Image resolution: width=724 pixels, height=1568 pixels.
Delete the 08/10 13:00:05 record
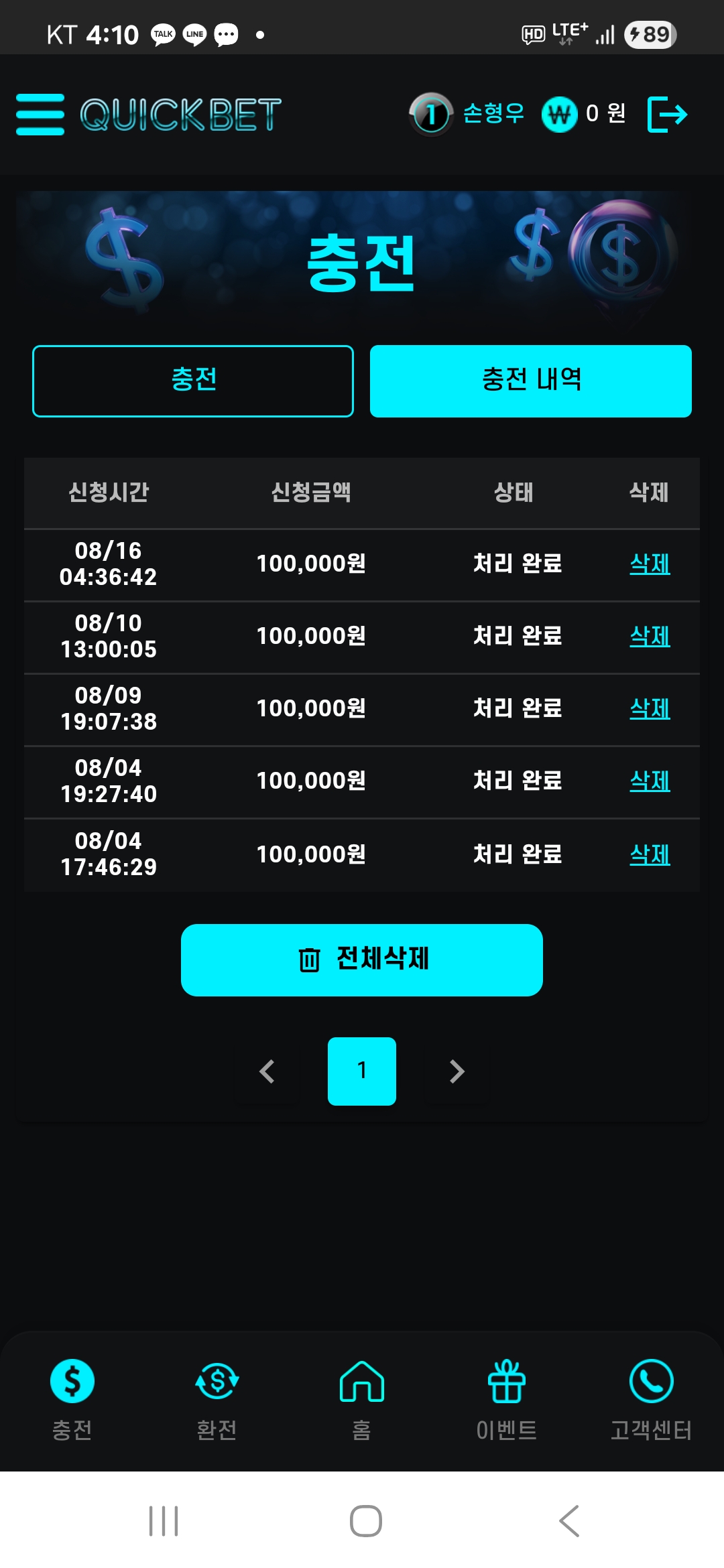[x=650, y=636]
